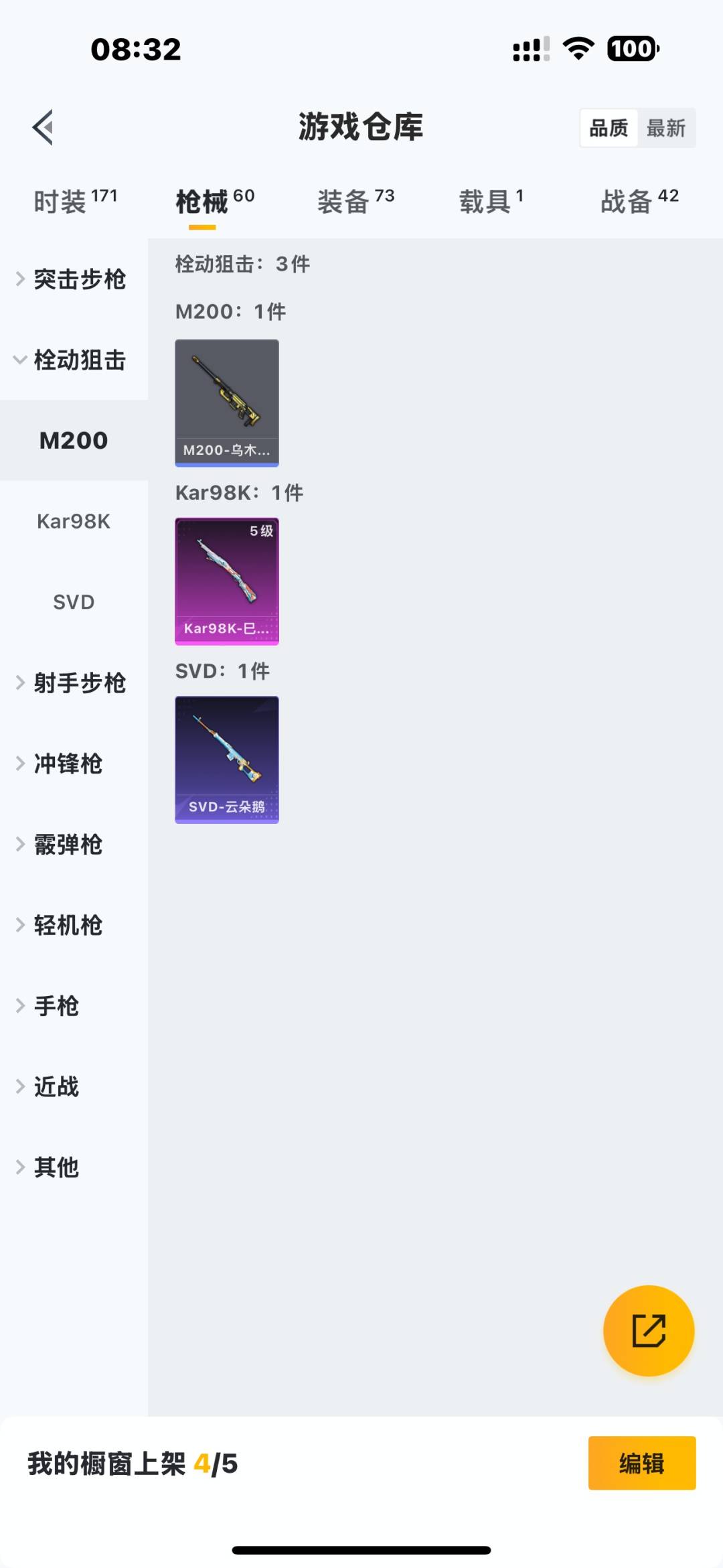Image resolution: width=723 pixels, height=1568 pixels.
Task: Go back using the top-left arrow
Action: 43,127
